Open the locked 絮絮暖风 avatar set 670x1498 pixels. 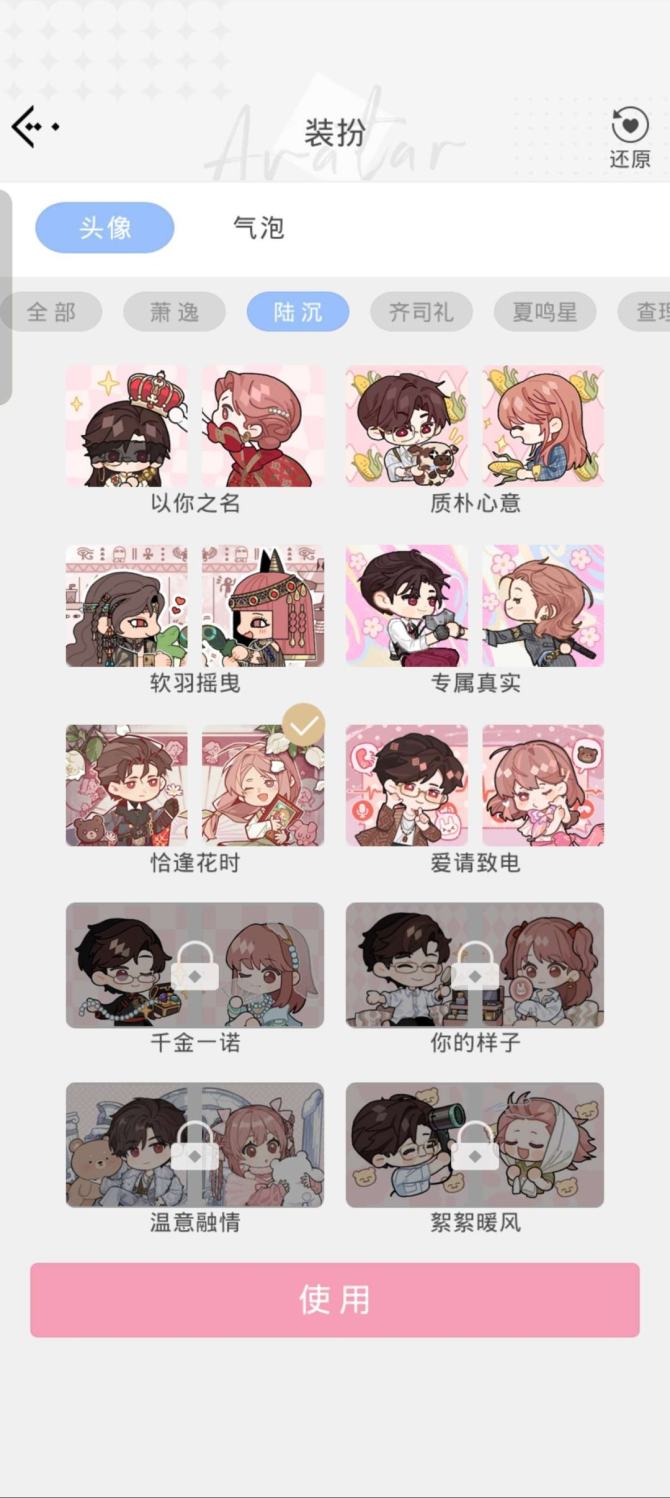(x=475, y=1145)
